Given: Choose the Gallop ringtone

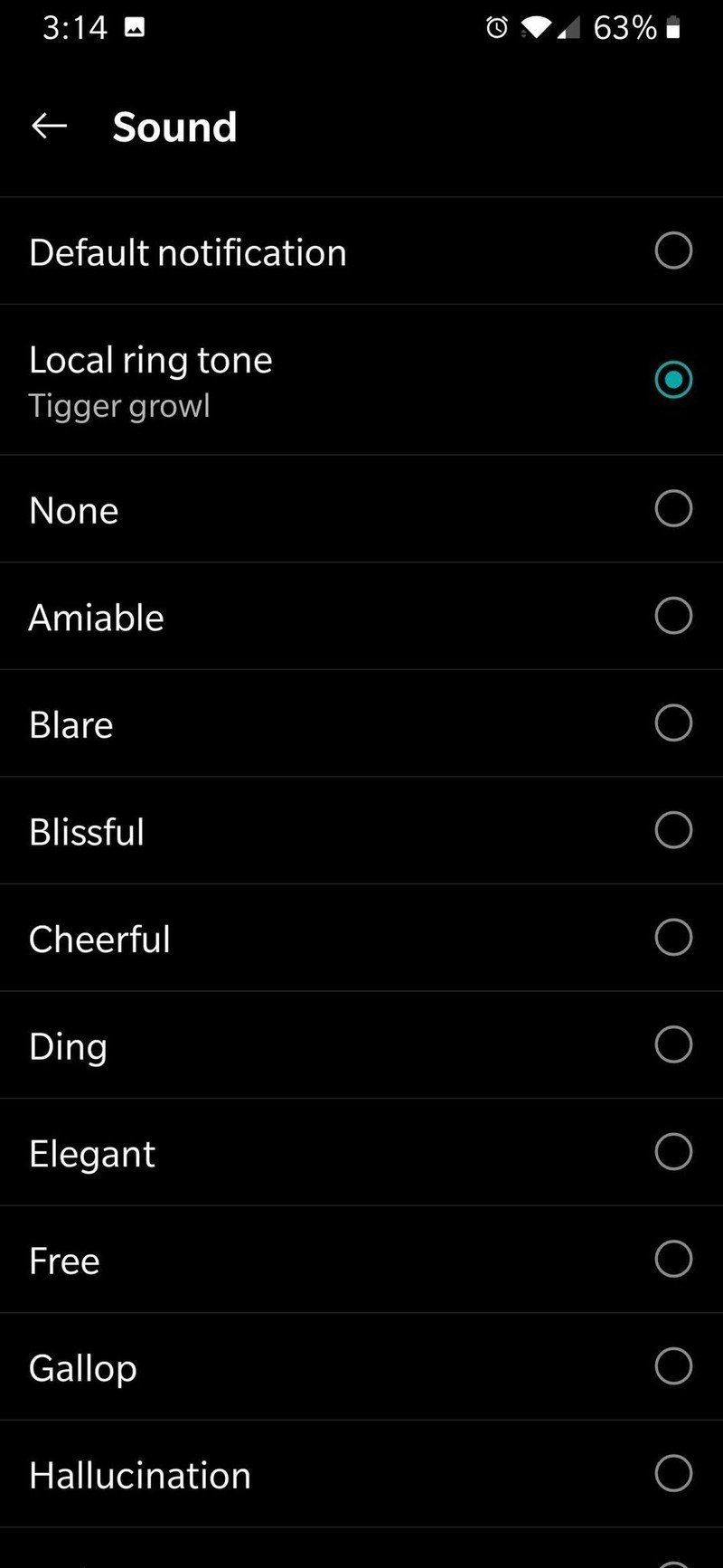Looking at the screenshot, I should [x=674, y=1366].
